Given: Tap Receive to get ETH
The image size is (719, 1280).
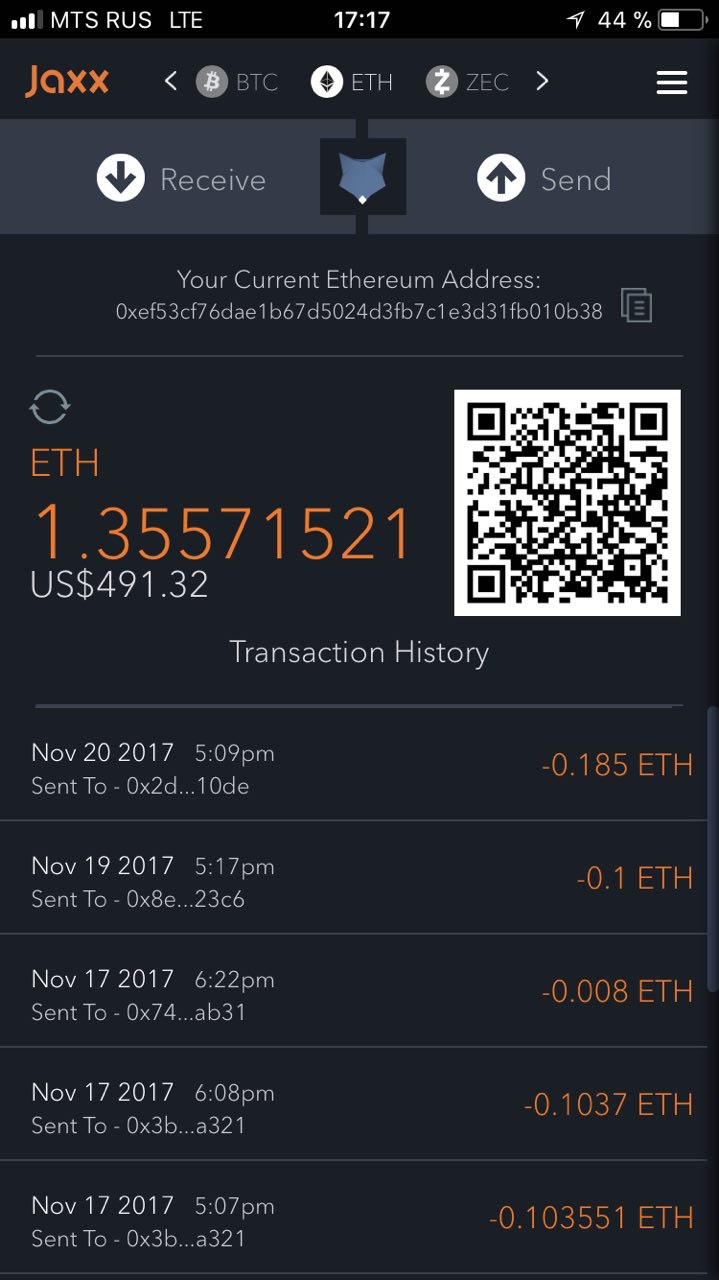Looking at the screenshot, I should point(182,179).
